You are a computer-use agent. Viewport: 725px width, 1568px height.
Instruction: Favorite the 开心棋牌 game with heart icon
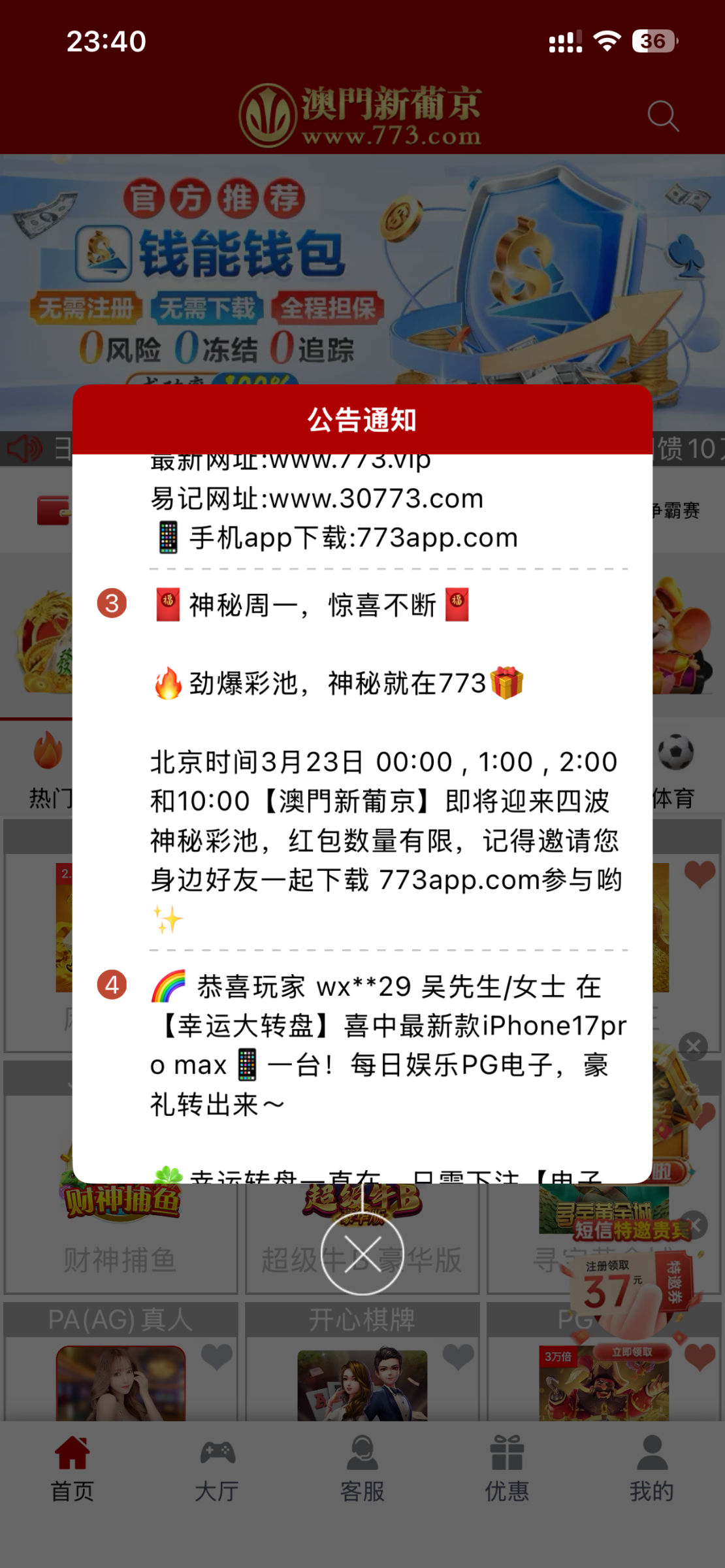pyautogui.click(x=458, y=1357)
